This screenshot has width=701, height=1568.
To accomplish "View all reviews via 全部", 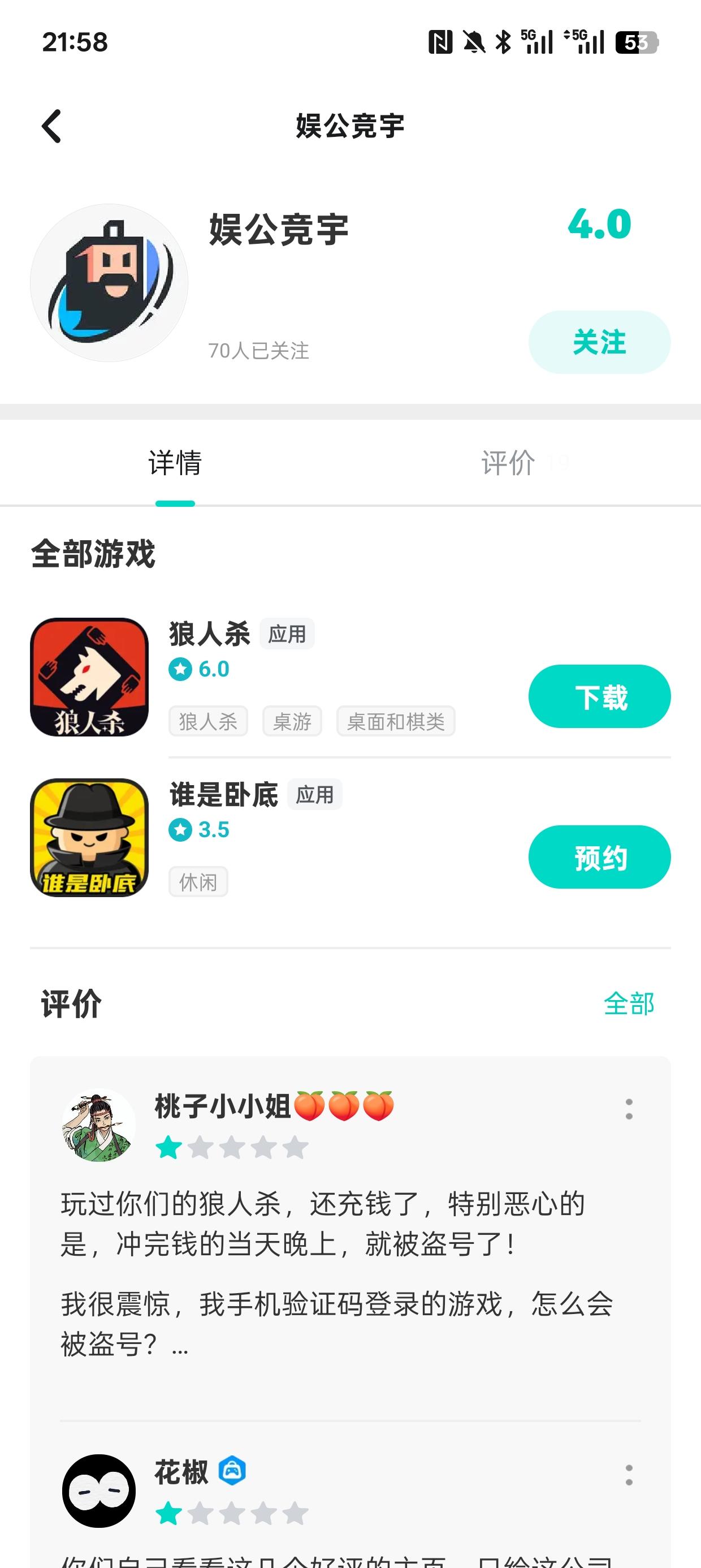I will [629, 1003].
